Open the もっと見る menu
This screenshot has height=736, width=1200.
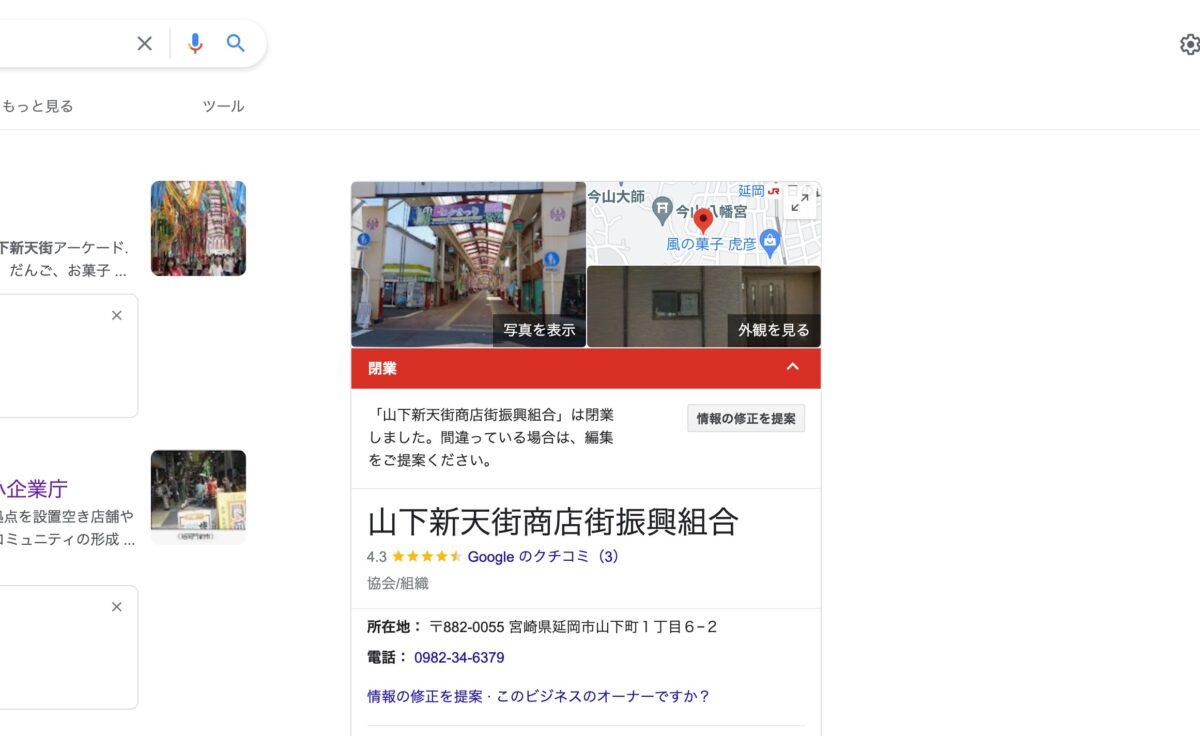[37, 106]
